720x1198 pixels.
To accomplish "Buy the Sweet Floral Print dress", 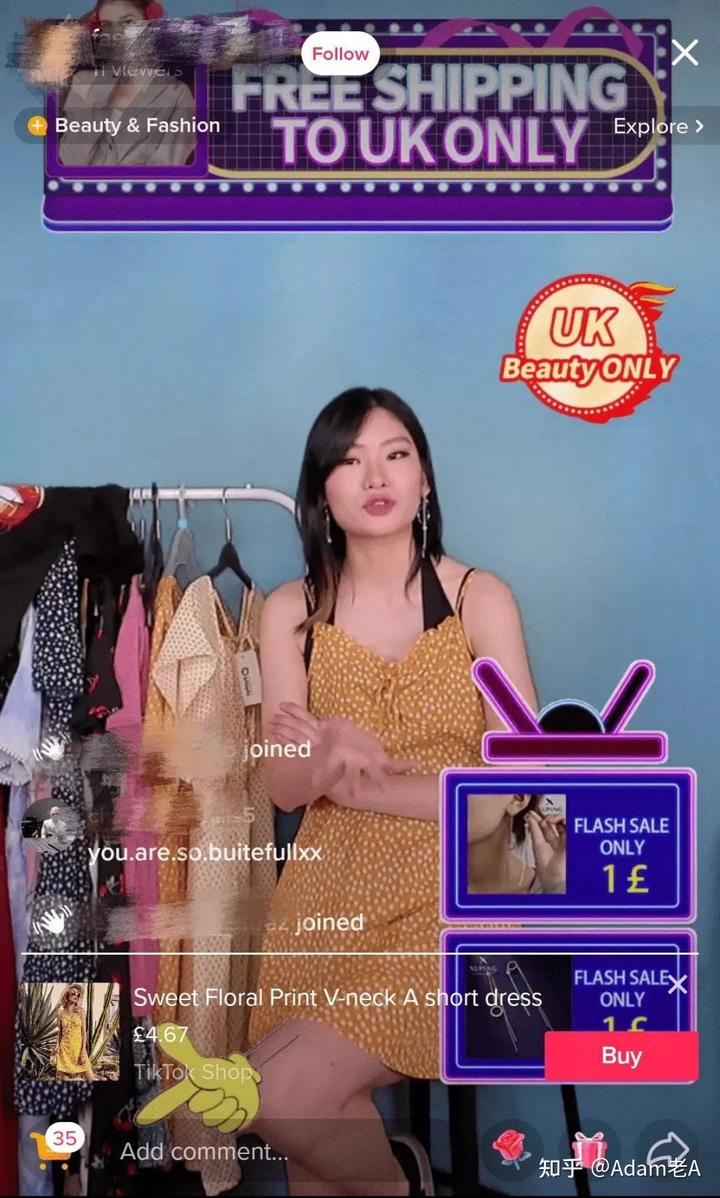I will pos(621,1056).
